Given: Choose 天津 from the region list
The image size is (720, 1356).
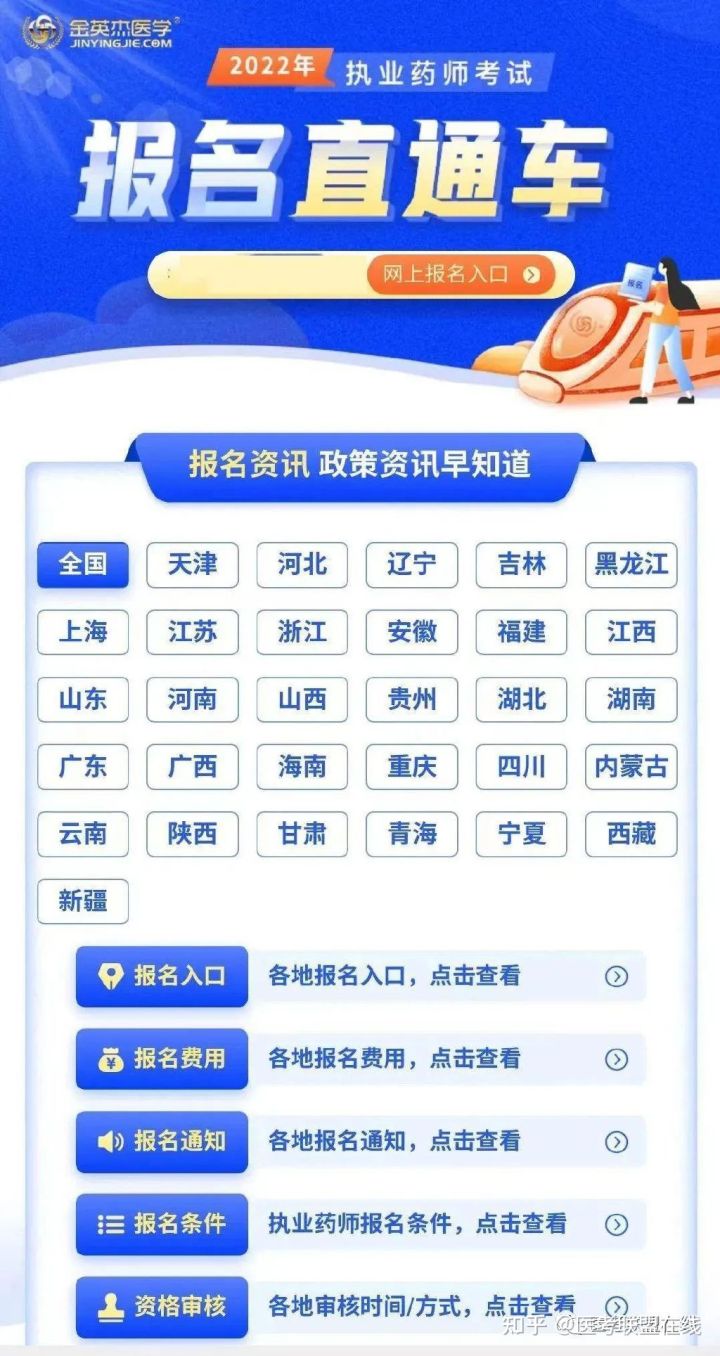Looking at the screenshot, I should pos(192,565).
